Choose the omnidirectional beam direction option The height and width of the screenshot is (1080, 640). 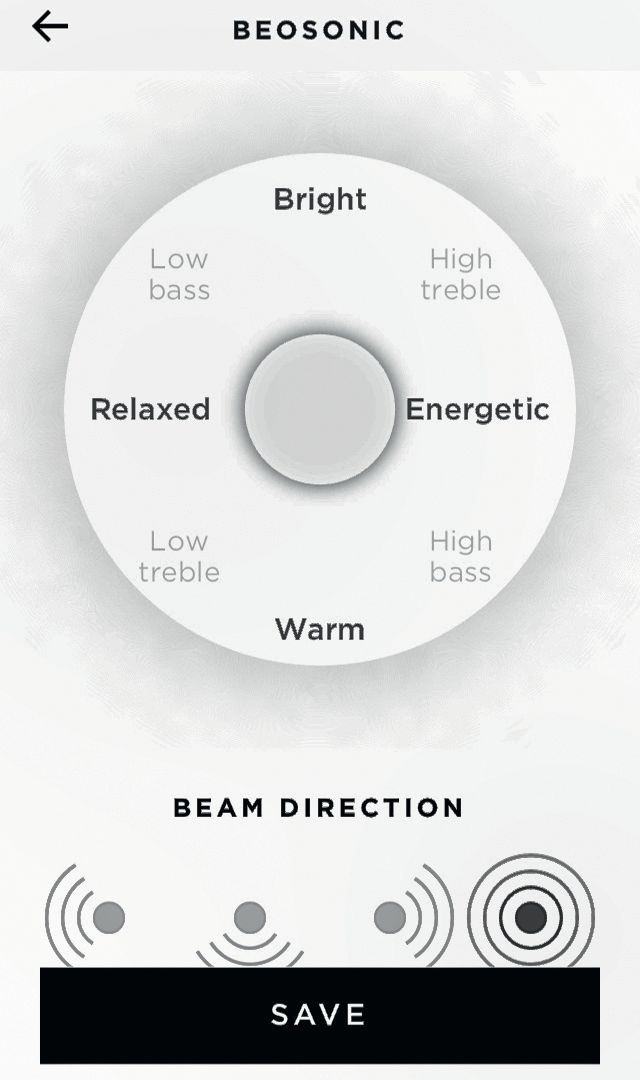coord(530,914)
